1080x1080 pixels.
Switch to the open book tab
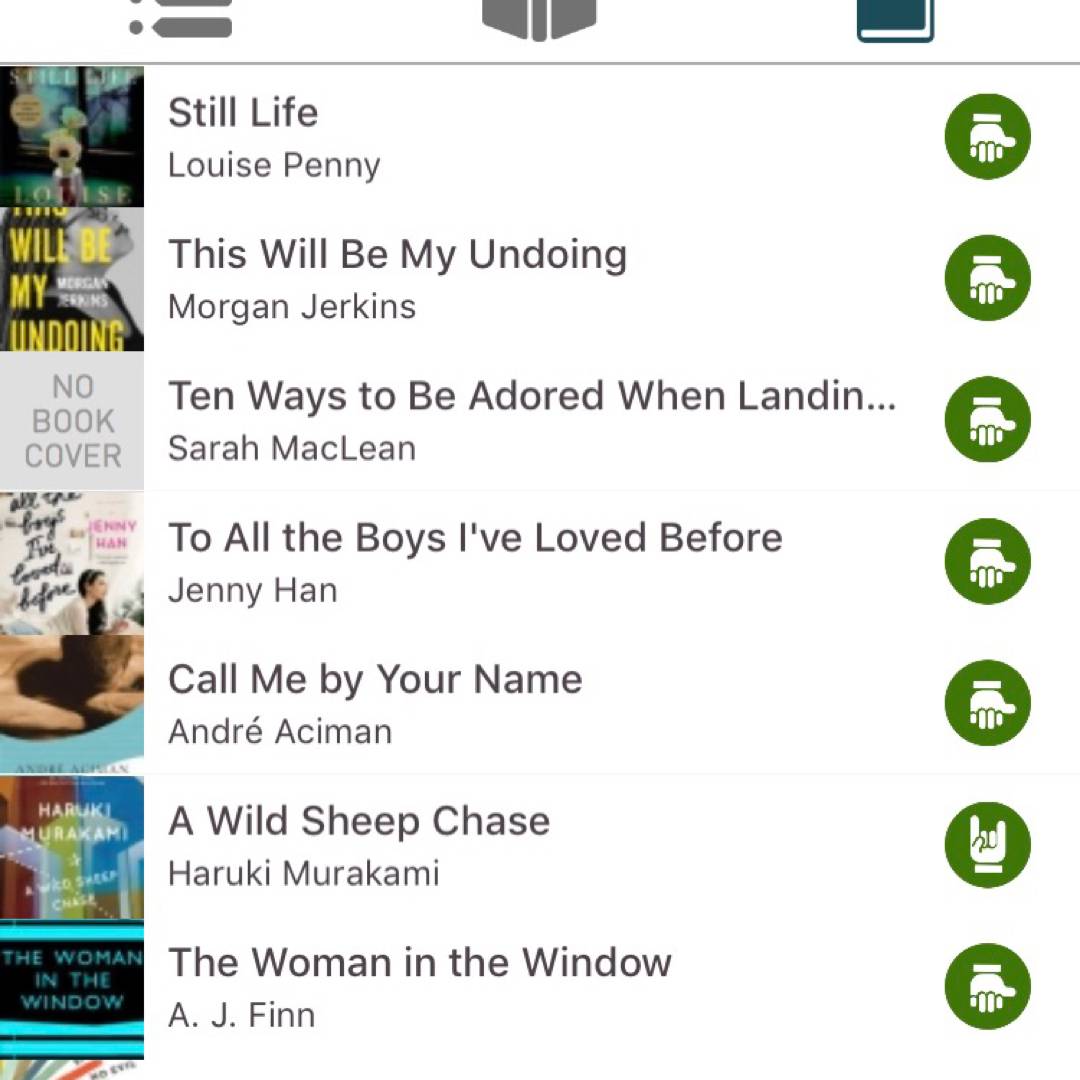tap(539, 18)
